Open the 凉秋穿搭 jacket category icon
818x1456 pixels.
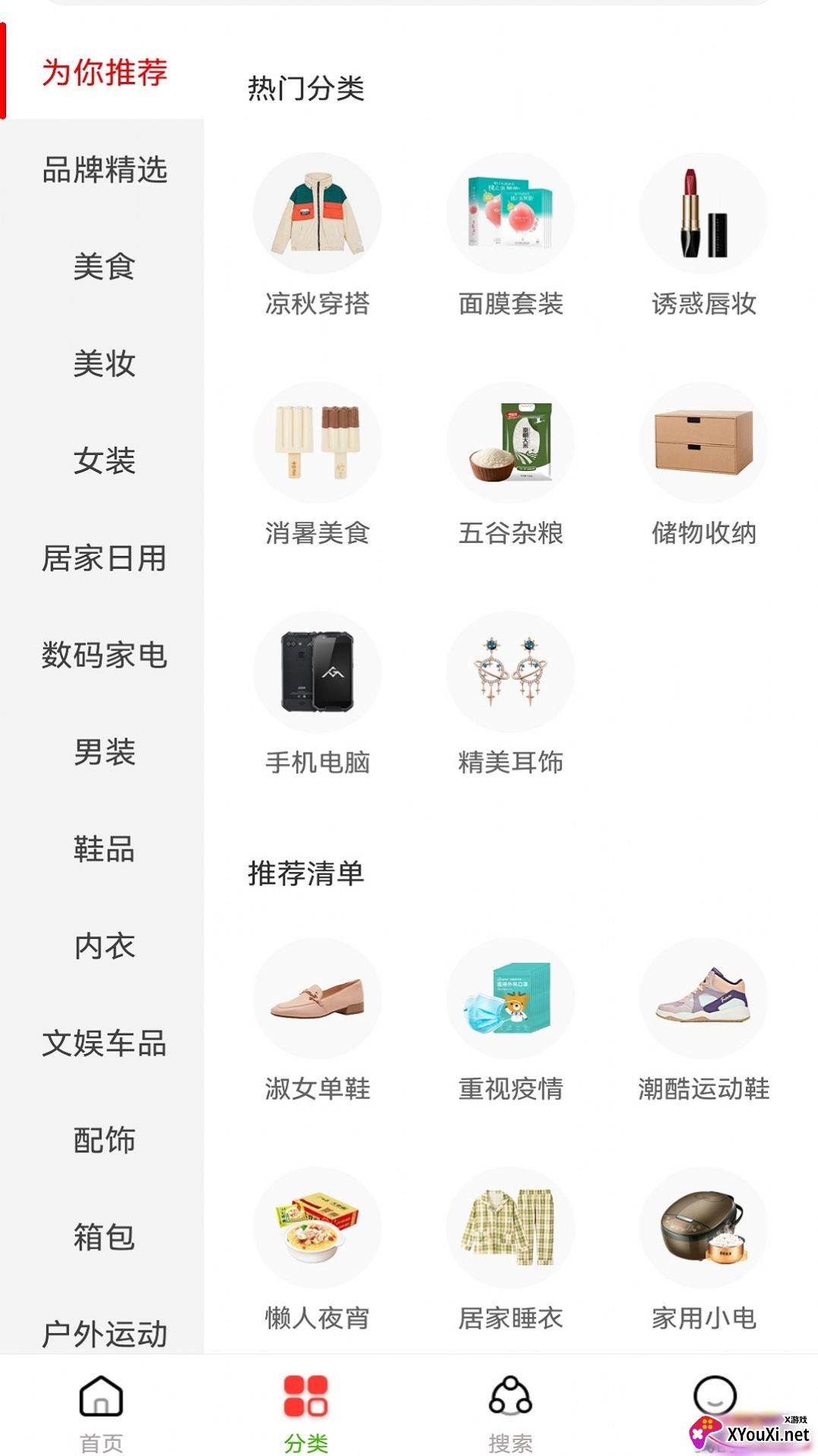[x=316, y=213]
